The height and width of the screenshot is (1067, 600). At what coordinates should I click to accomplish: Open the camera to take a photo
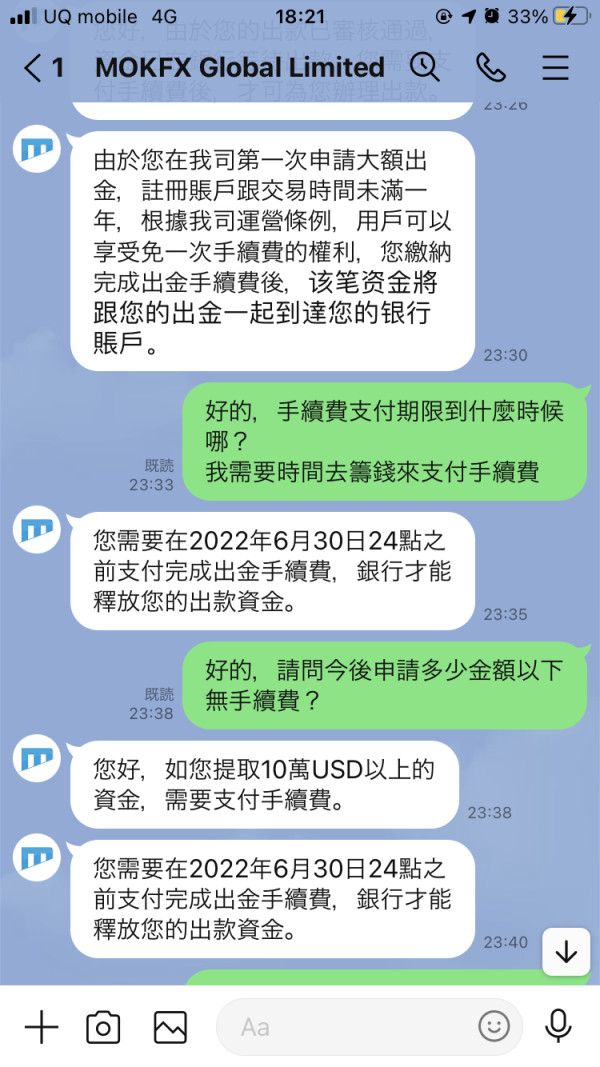coord(103,1028)
